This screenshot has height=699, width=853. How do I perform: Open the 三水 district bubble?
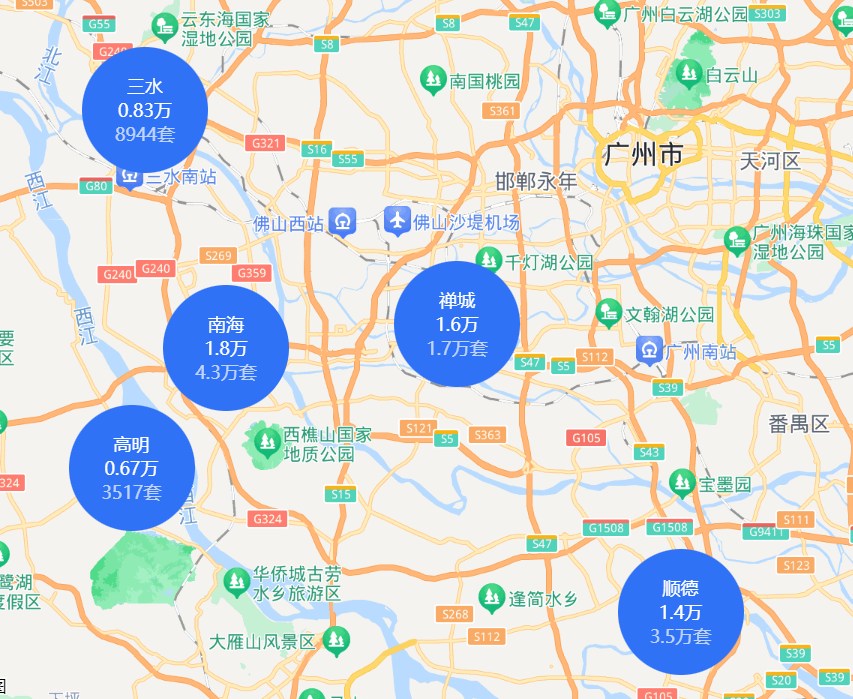(145, 110)
